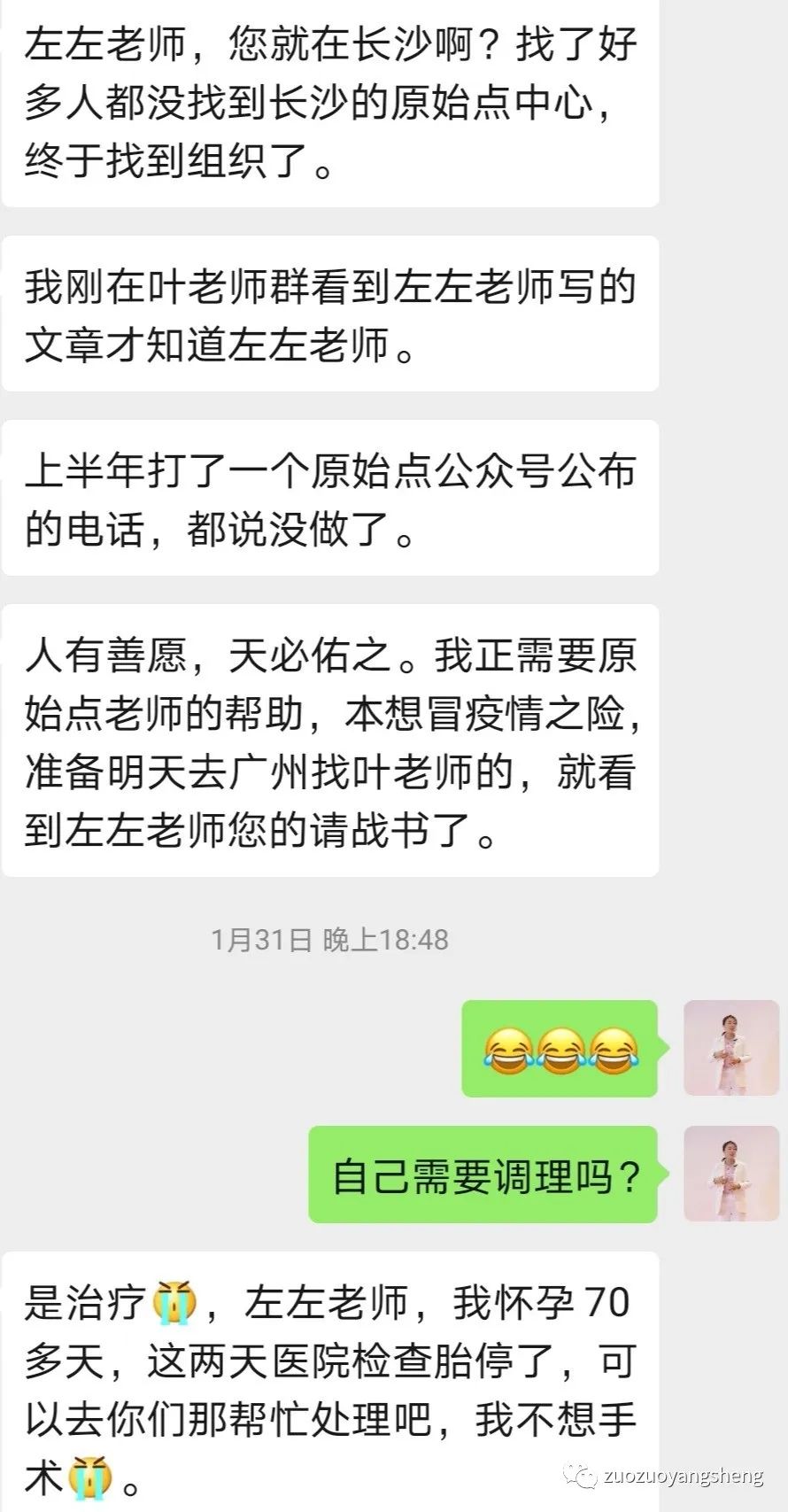The image size is (788, 1512).
Task: Select the bubble mentioning 叶老师群
Action: [332, 313]
